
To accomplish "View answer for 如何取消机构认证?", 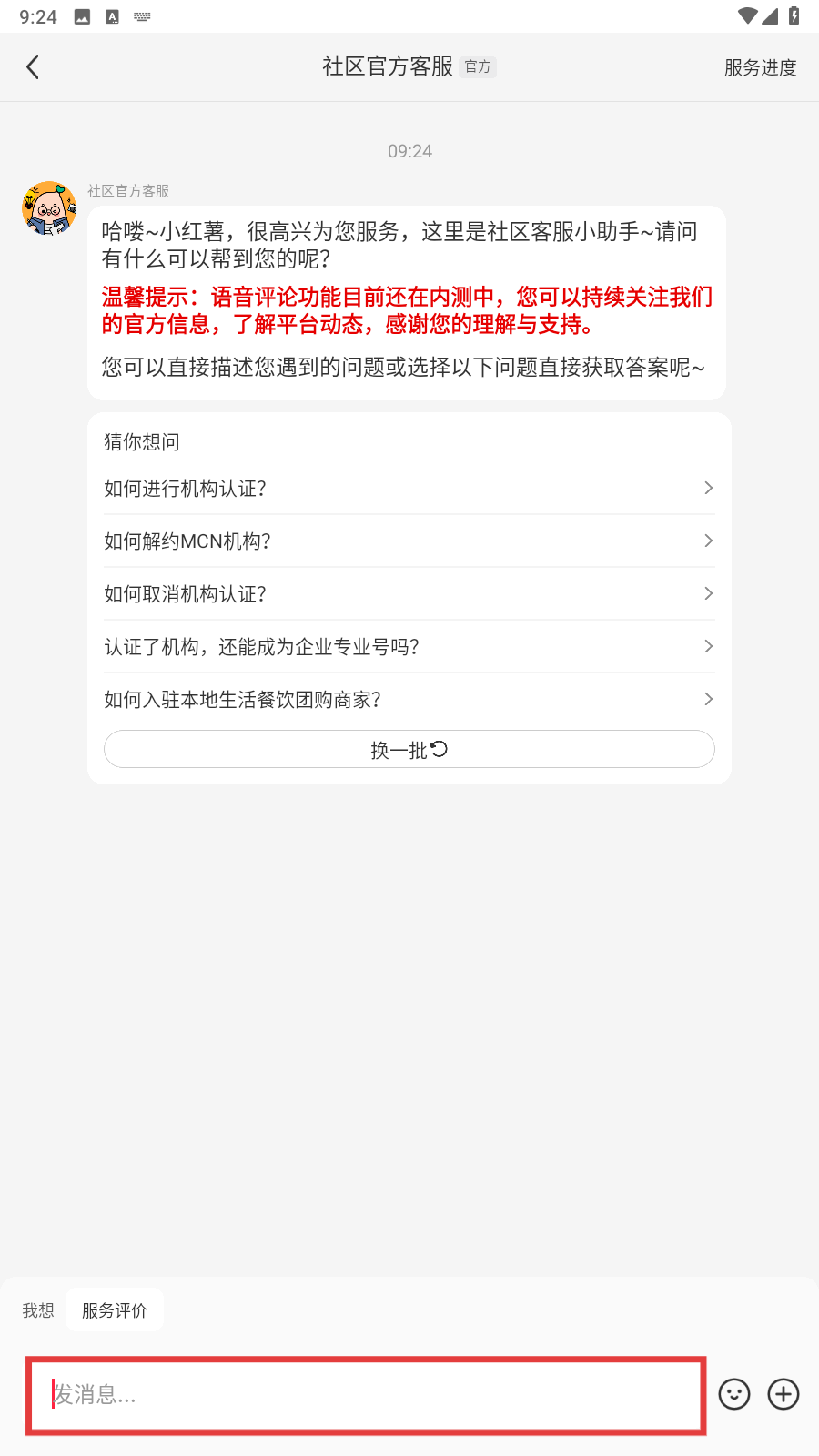I will 409,594.
